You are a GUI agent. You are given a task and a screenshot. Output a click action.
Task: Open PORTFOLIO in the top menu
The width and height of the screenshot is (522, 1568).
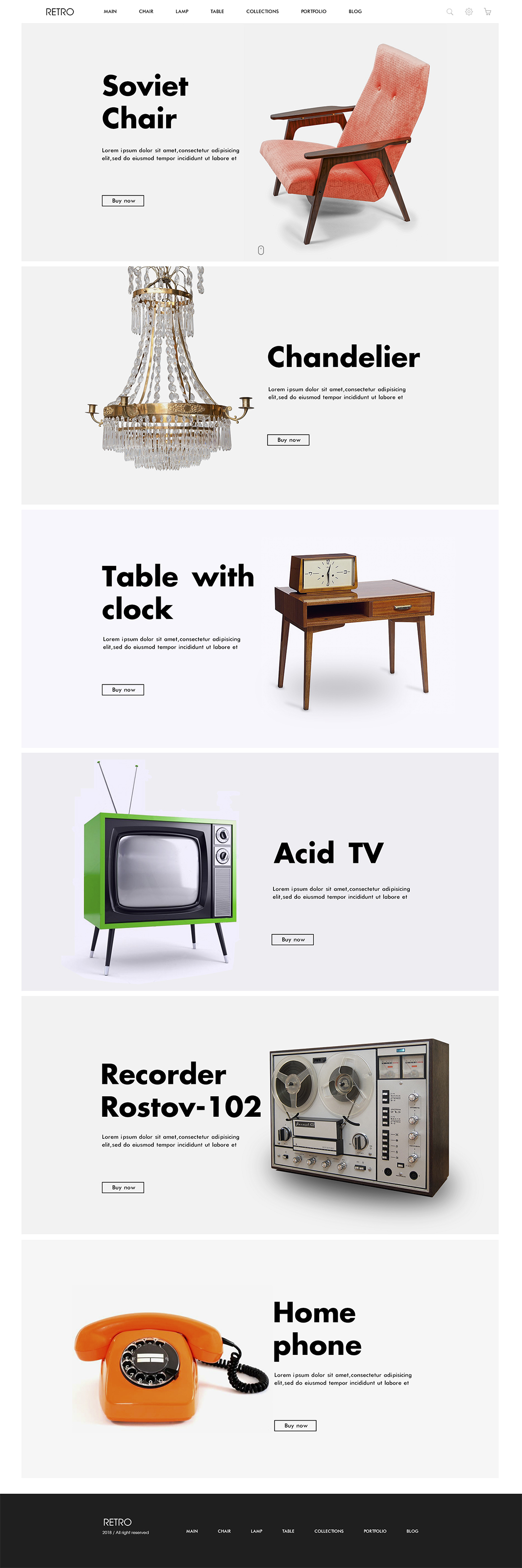pyautogui.click(x=314, y=12)
